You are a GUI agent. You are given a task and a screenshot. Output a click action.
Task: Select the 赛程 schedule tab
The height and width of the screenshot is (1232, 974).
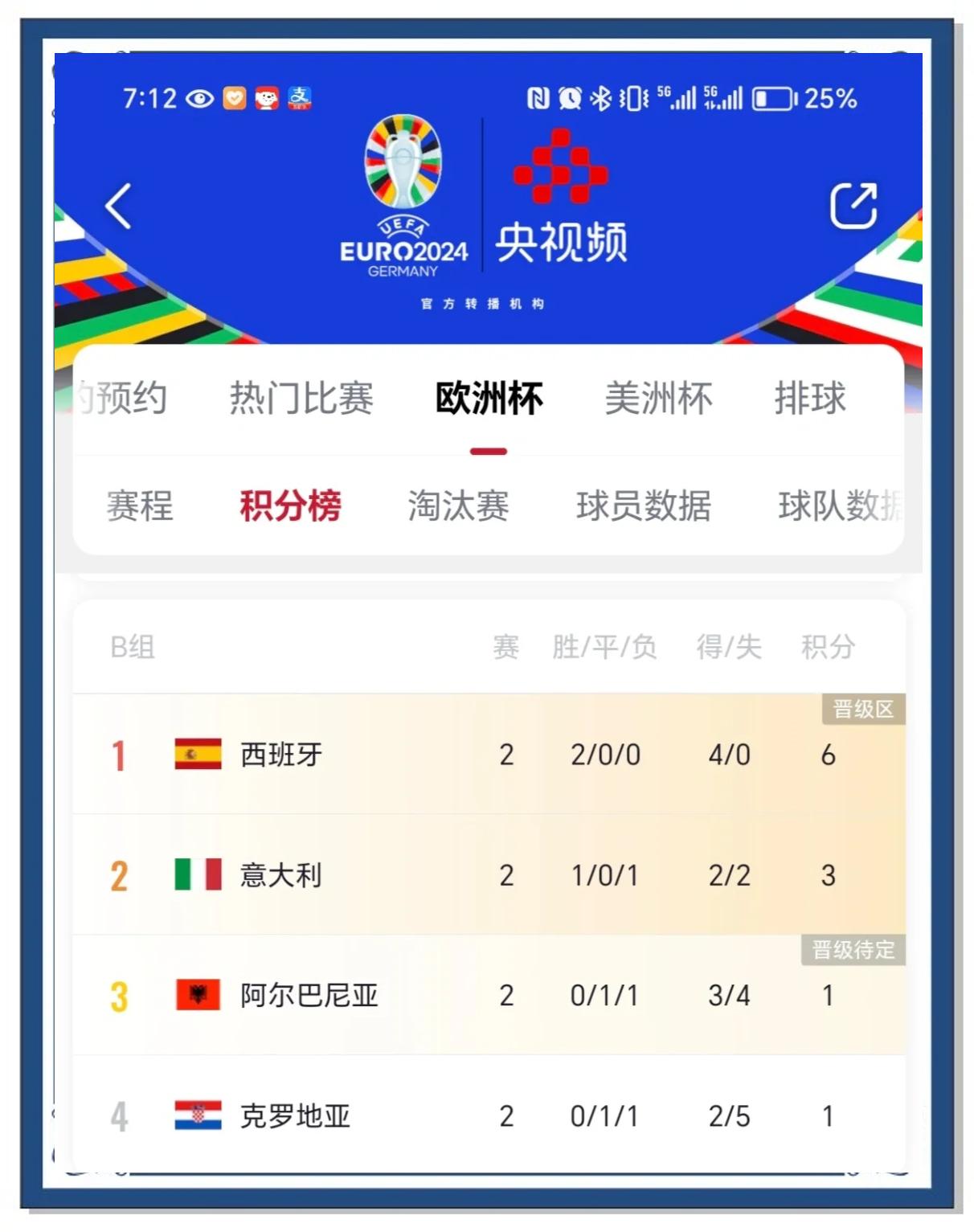point(141,505)
